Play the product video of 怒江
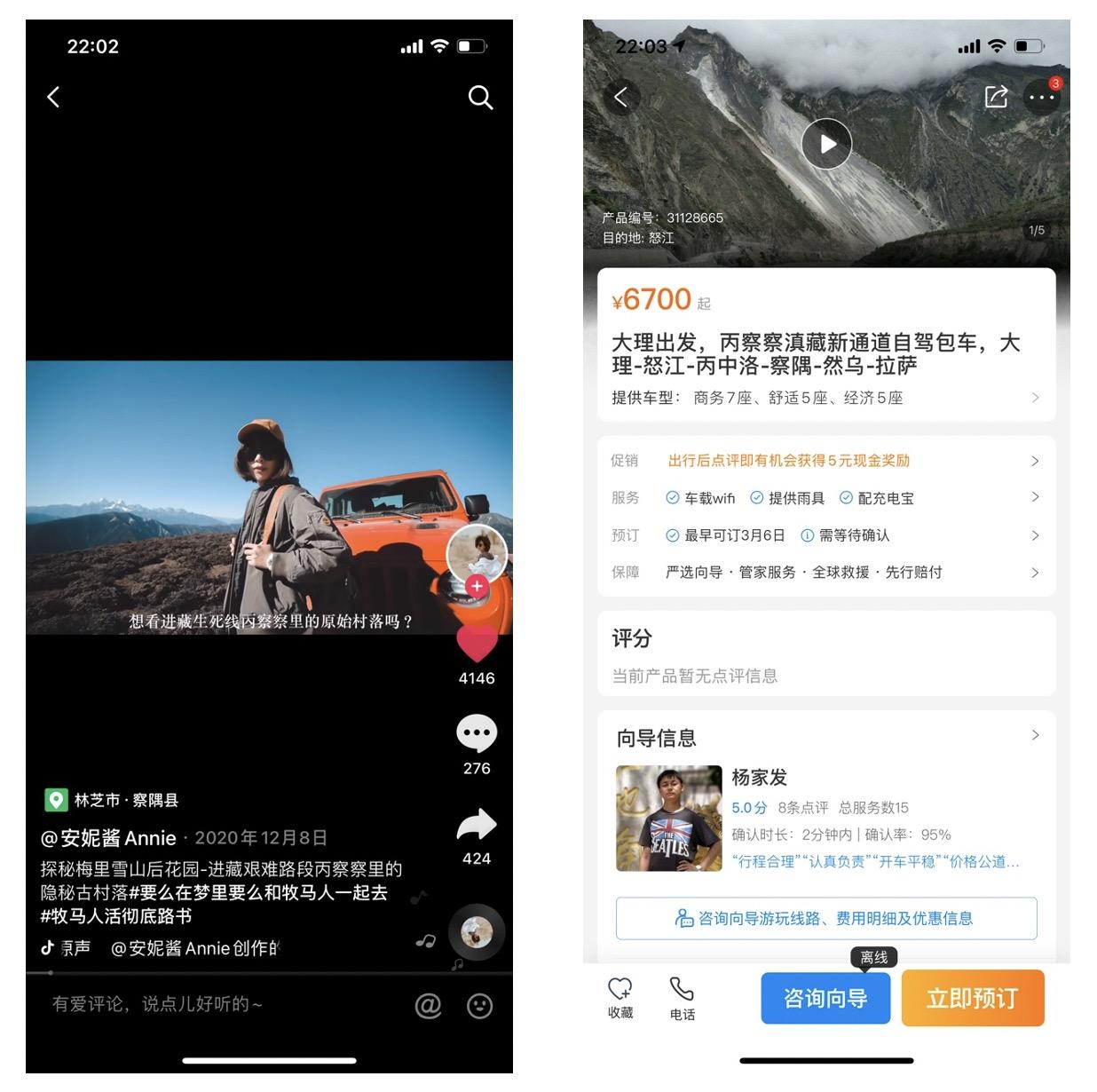Image resolution: width=1097 pixels, height=1092 pixels. [x=826, y=144]
